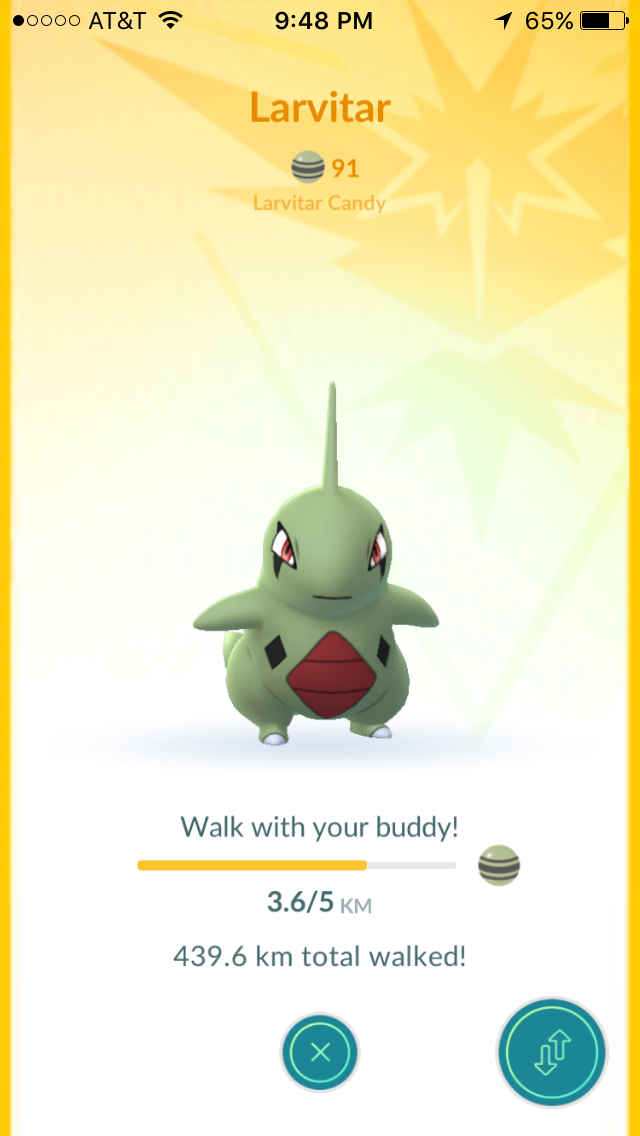Close the Larvitar buddy screen
This screenshot has height=1136, width=640.
pos(320,1052)
